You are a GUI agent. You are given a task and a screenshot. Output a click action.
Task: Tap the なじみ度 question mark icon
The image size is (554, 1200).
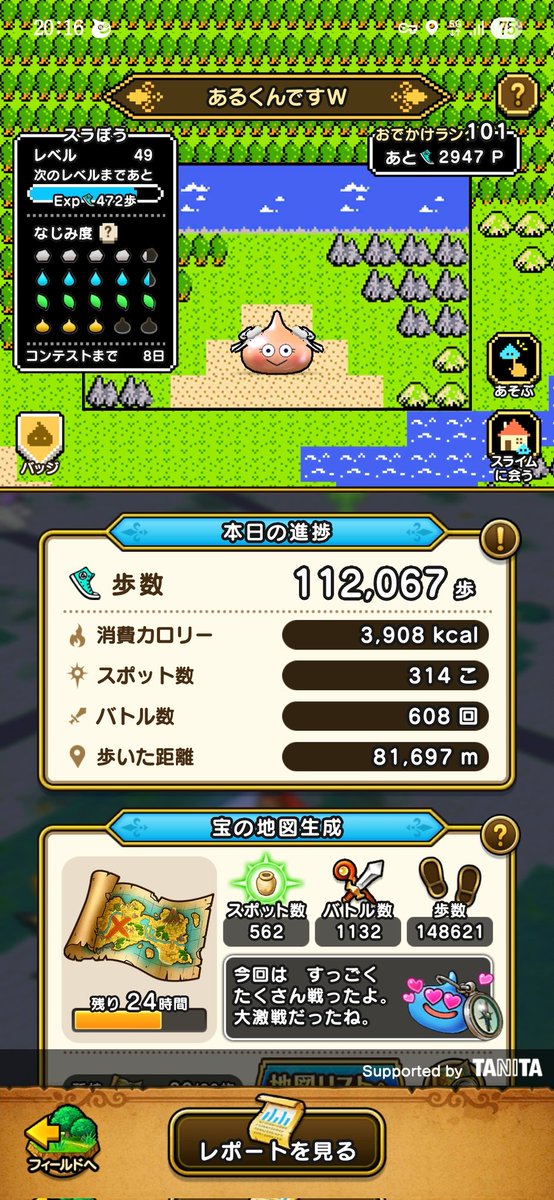(x=109, y=232)
